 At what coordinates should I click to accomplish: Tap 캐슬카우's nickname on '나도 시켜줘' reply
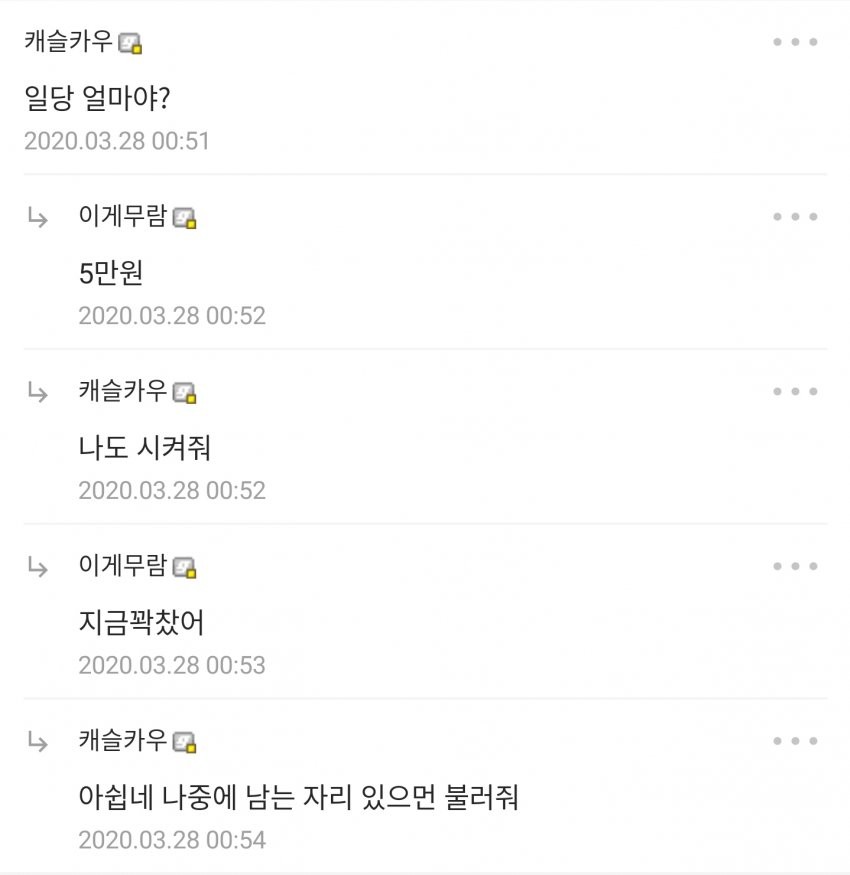(x=123, y=391)
